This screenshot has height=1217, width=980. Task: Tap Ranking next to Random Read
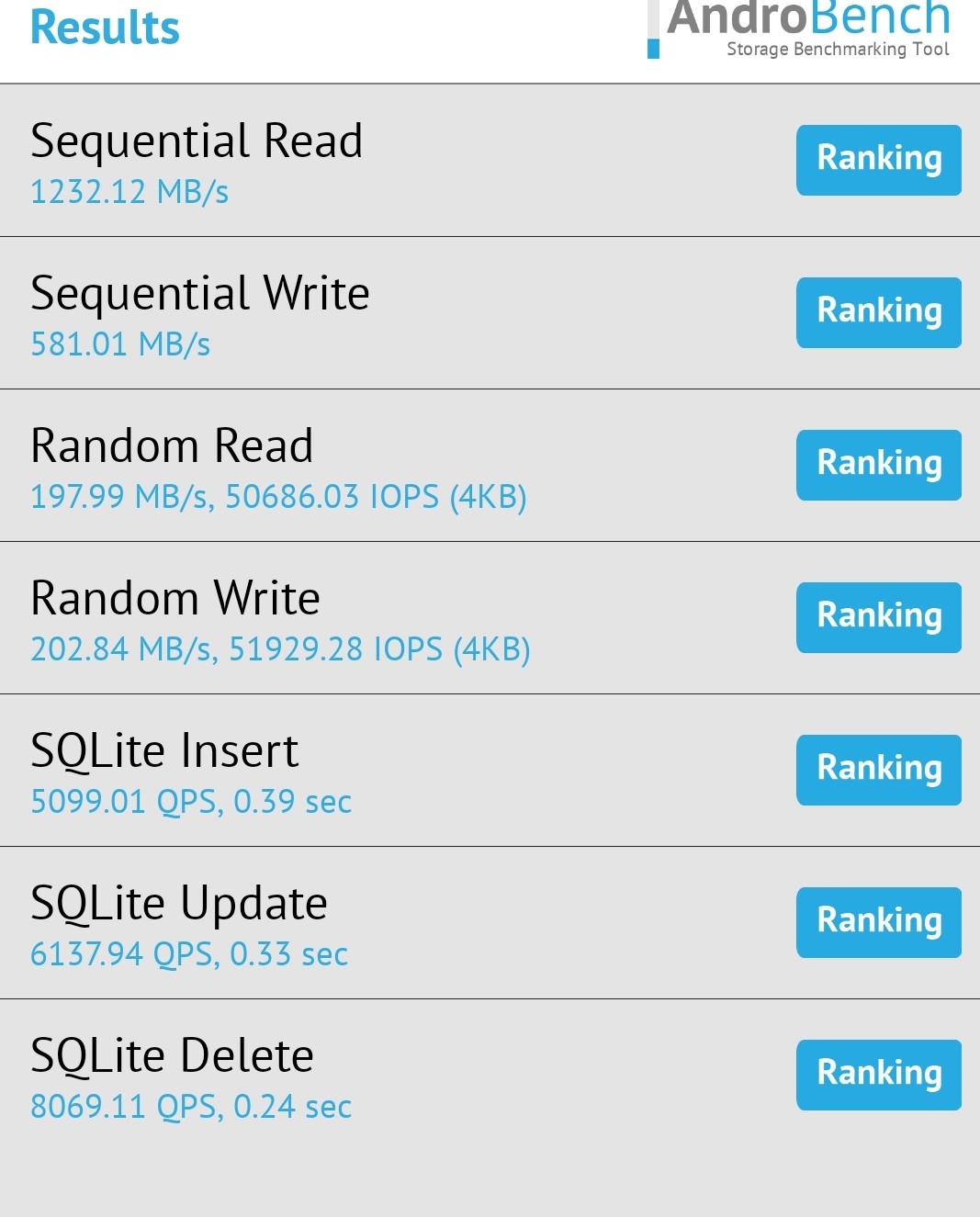point(878,465)
